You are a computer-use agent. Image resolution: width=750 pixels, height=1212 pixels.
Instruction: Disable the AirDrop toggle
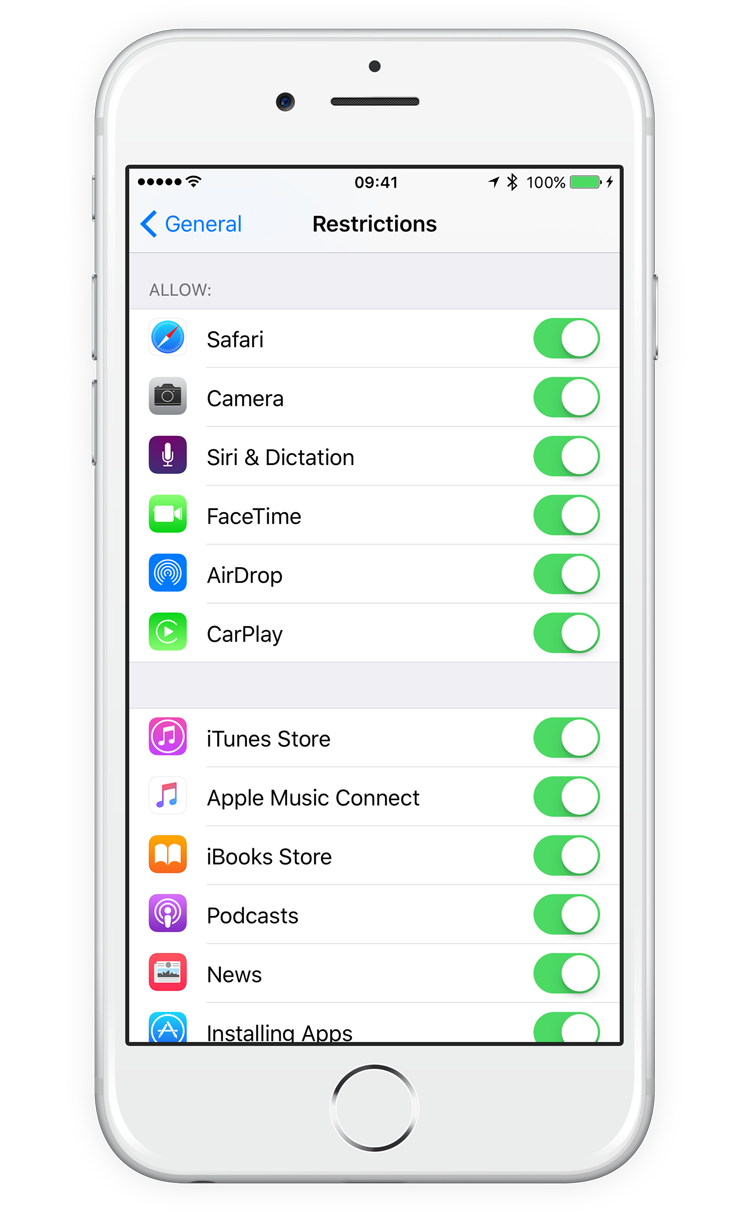point(567,575)
